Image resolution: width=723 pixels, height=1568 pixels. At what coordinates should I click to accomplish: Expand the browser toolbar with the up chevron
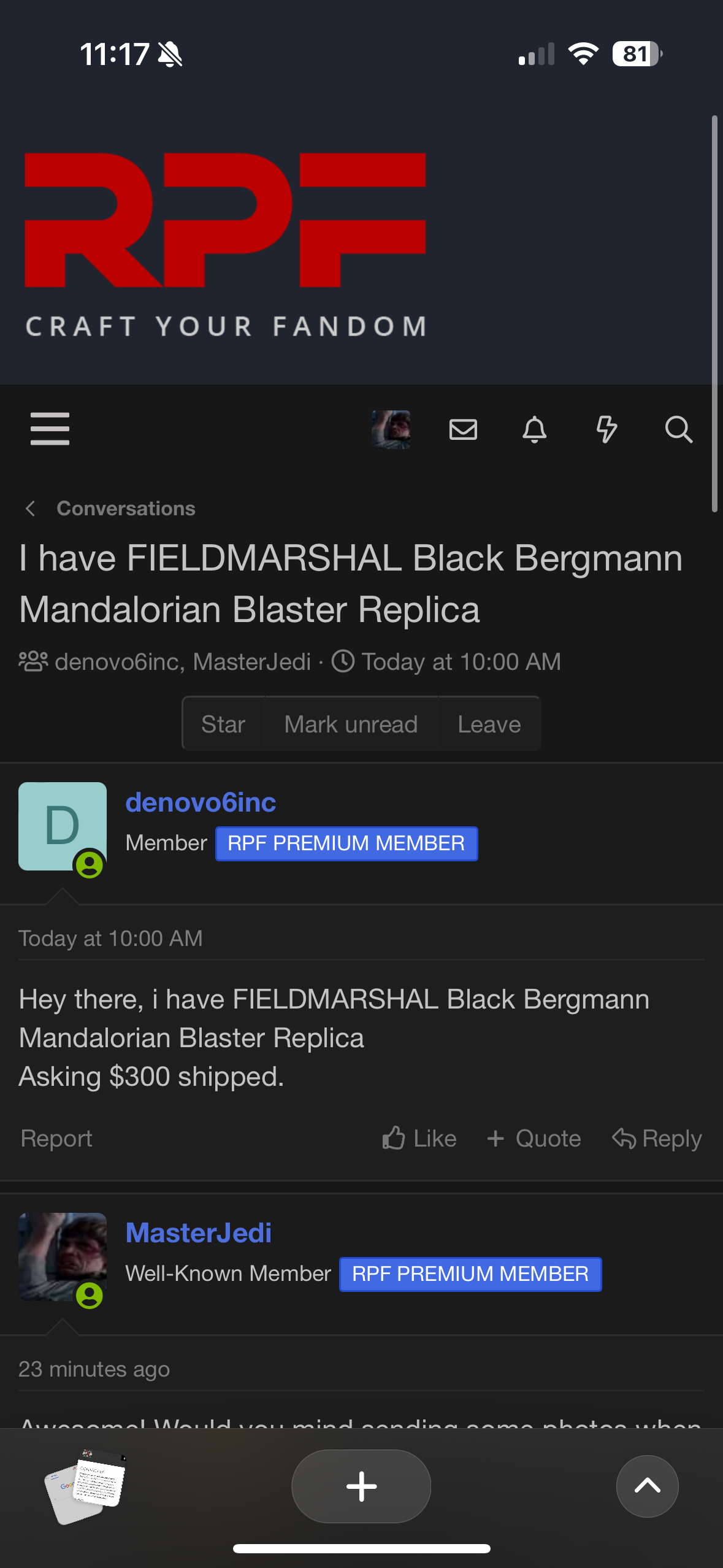click(x=647, y=1486)
